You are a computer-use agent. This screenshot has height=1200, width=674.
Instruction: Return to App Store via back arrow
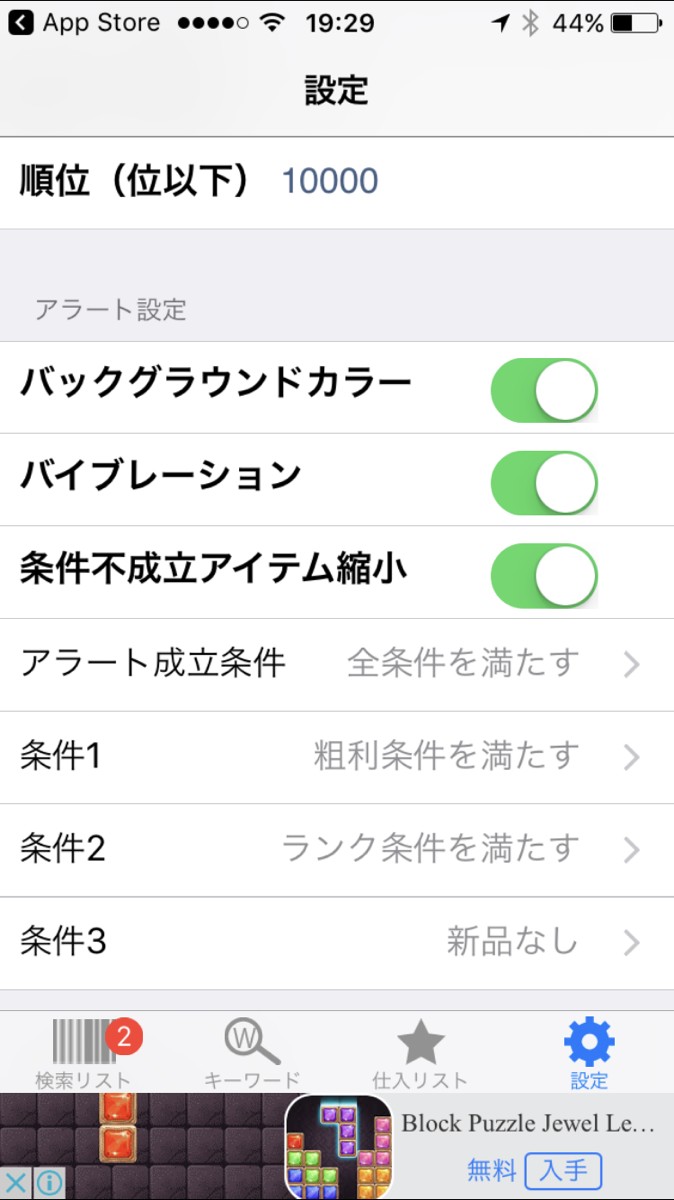pos(22,23)
